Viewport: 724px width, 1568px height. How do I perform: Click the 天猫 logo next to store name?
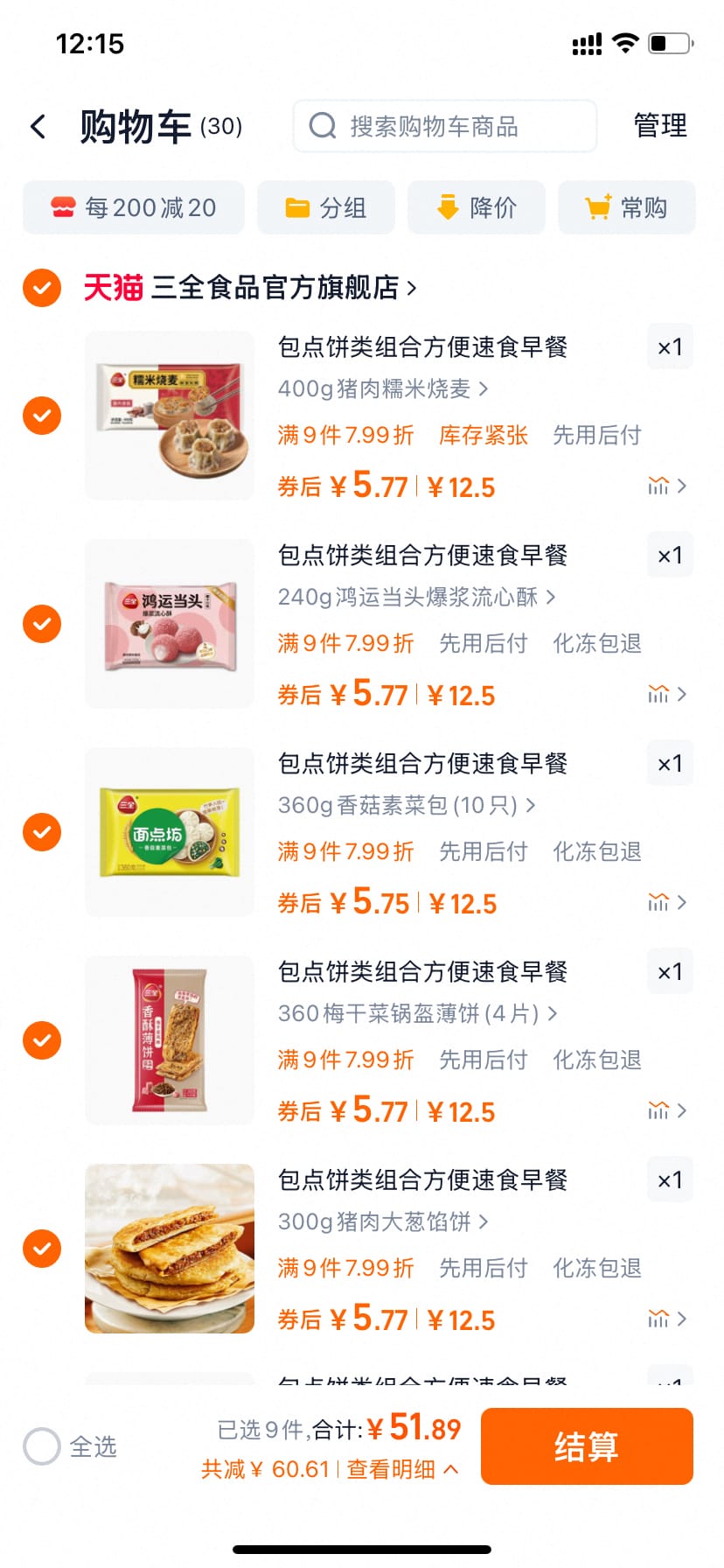pos(112,288)
